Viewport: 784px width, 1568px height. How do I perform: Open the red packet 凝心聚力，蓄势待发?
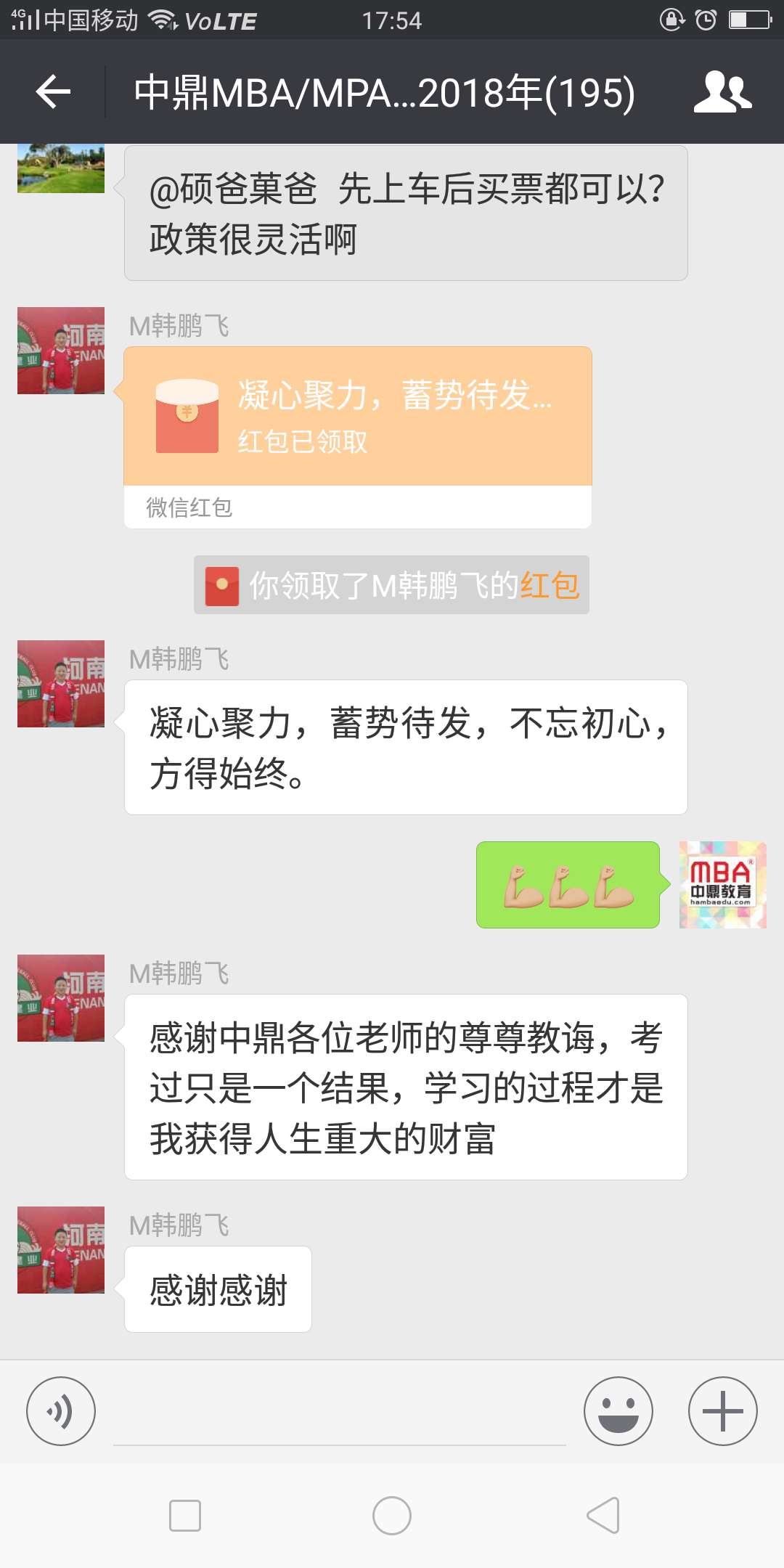point(357,417)
